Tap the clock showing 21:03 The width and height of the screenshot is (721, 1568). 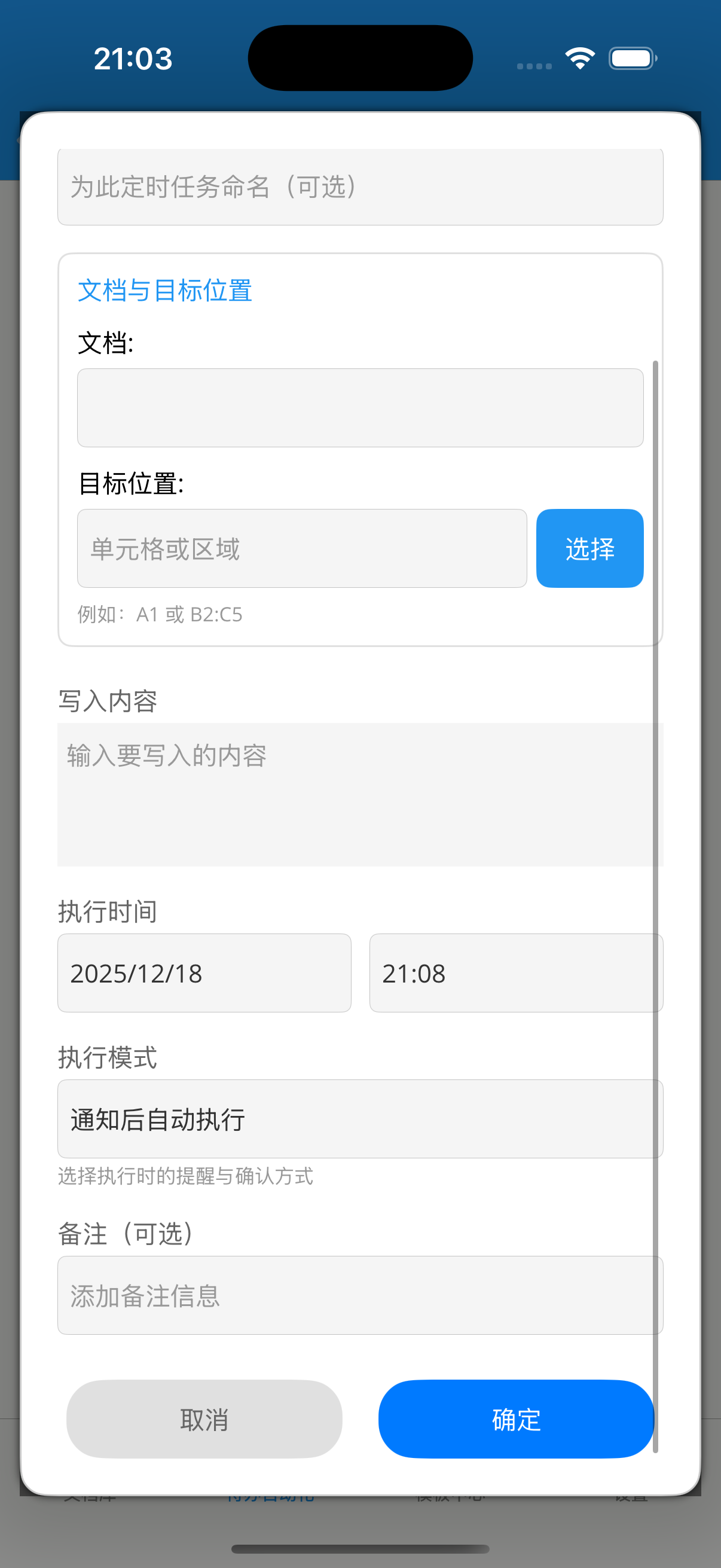click(x=133, y=58)
